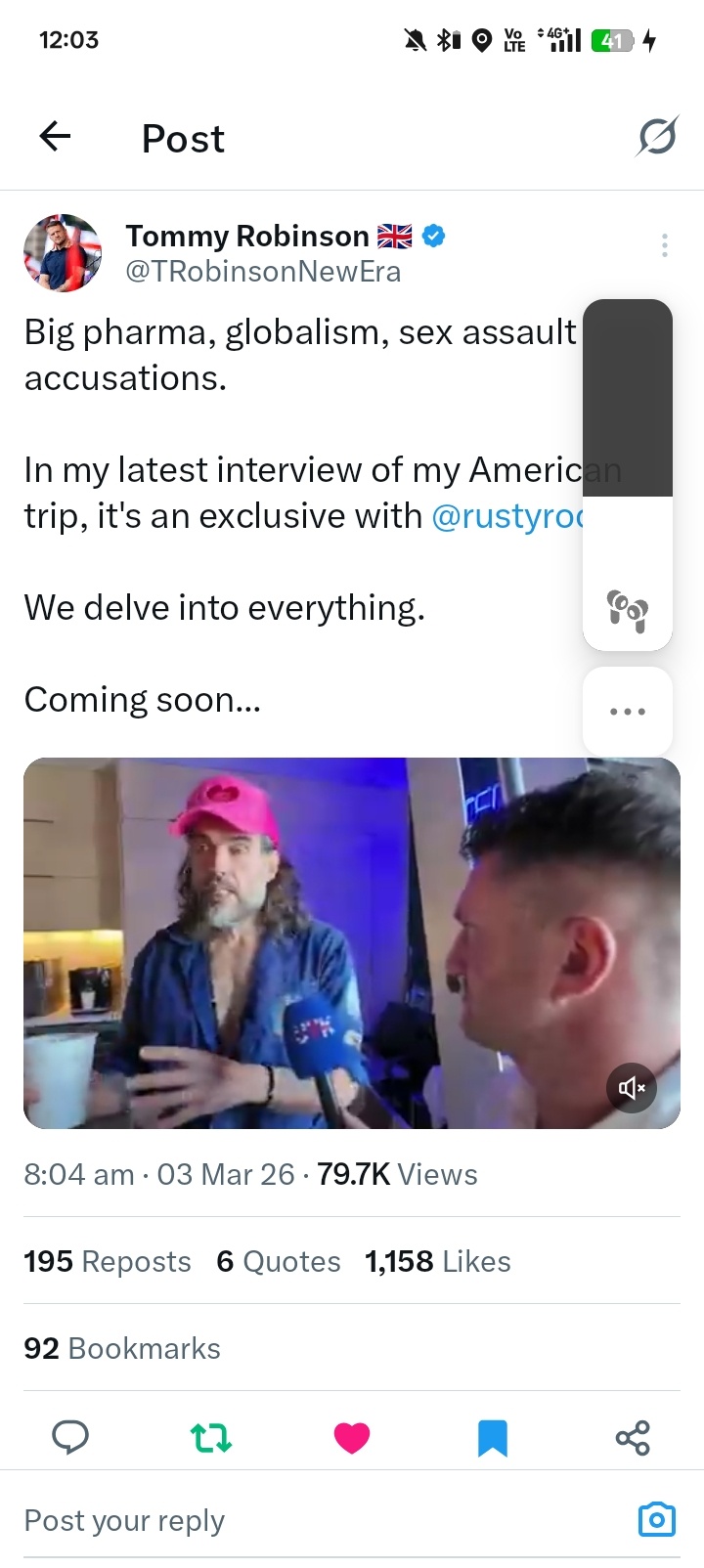Go back from the Post screen
This screenshot has height=1568, width=704.
(56, 137)
